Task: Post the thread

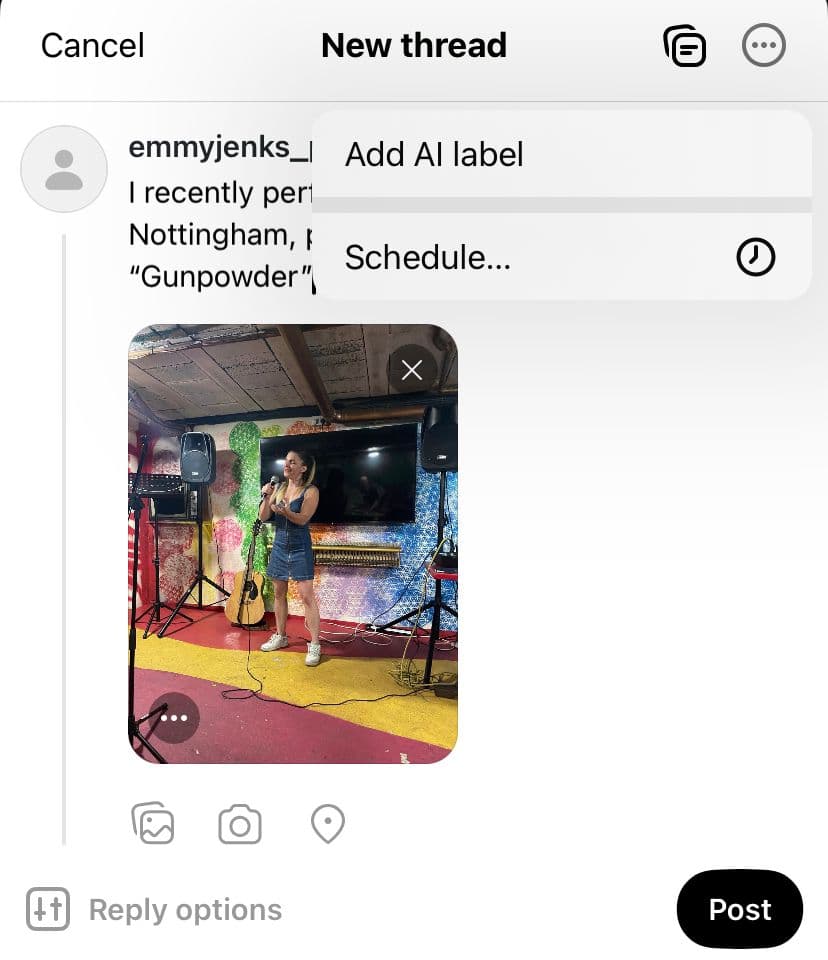Action: click(x=739, y=909)
